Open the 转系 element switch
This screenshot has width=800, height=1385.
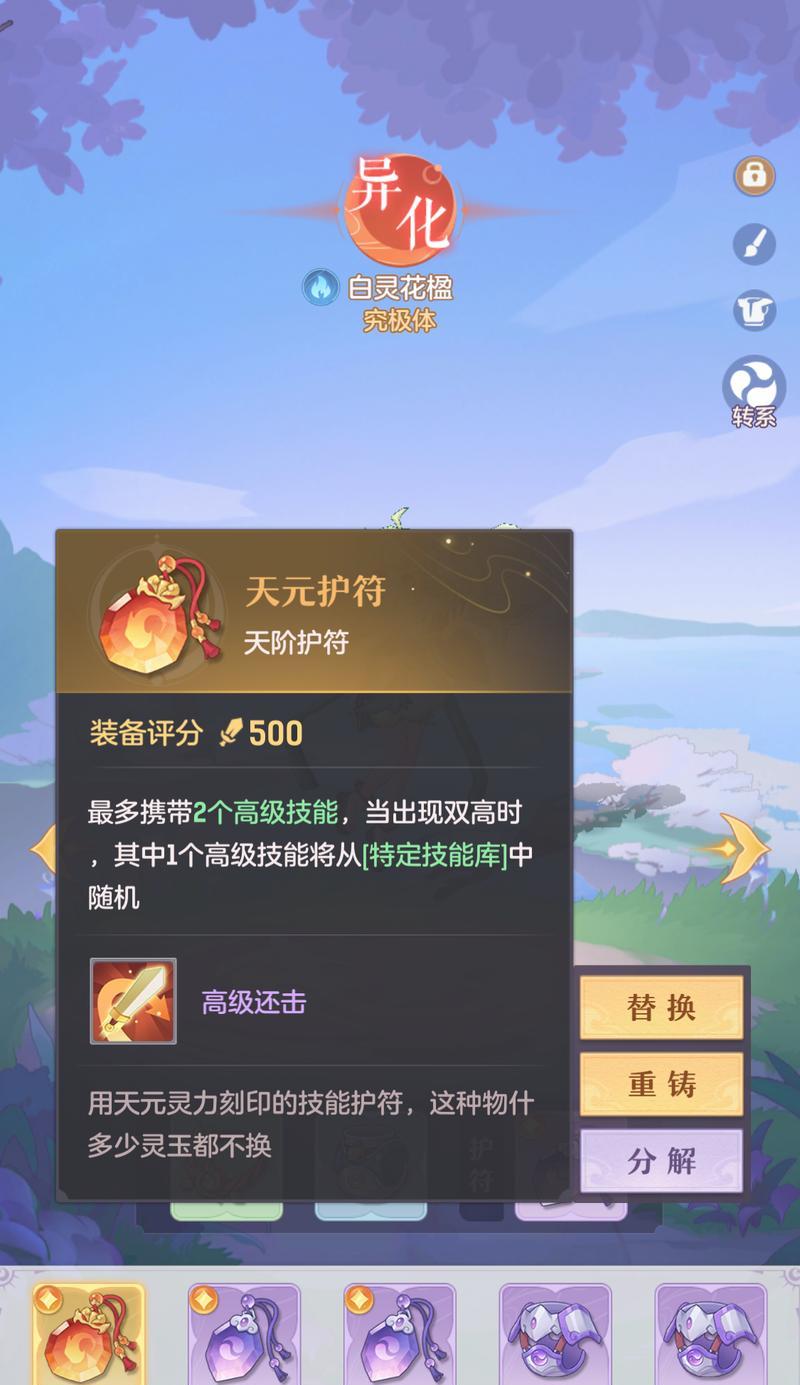click(x=754, y=390)
